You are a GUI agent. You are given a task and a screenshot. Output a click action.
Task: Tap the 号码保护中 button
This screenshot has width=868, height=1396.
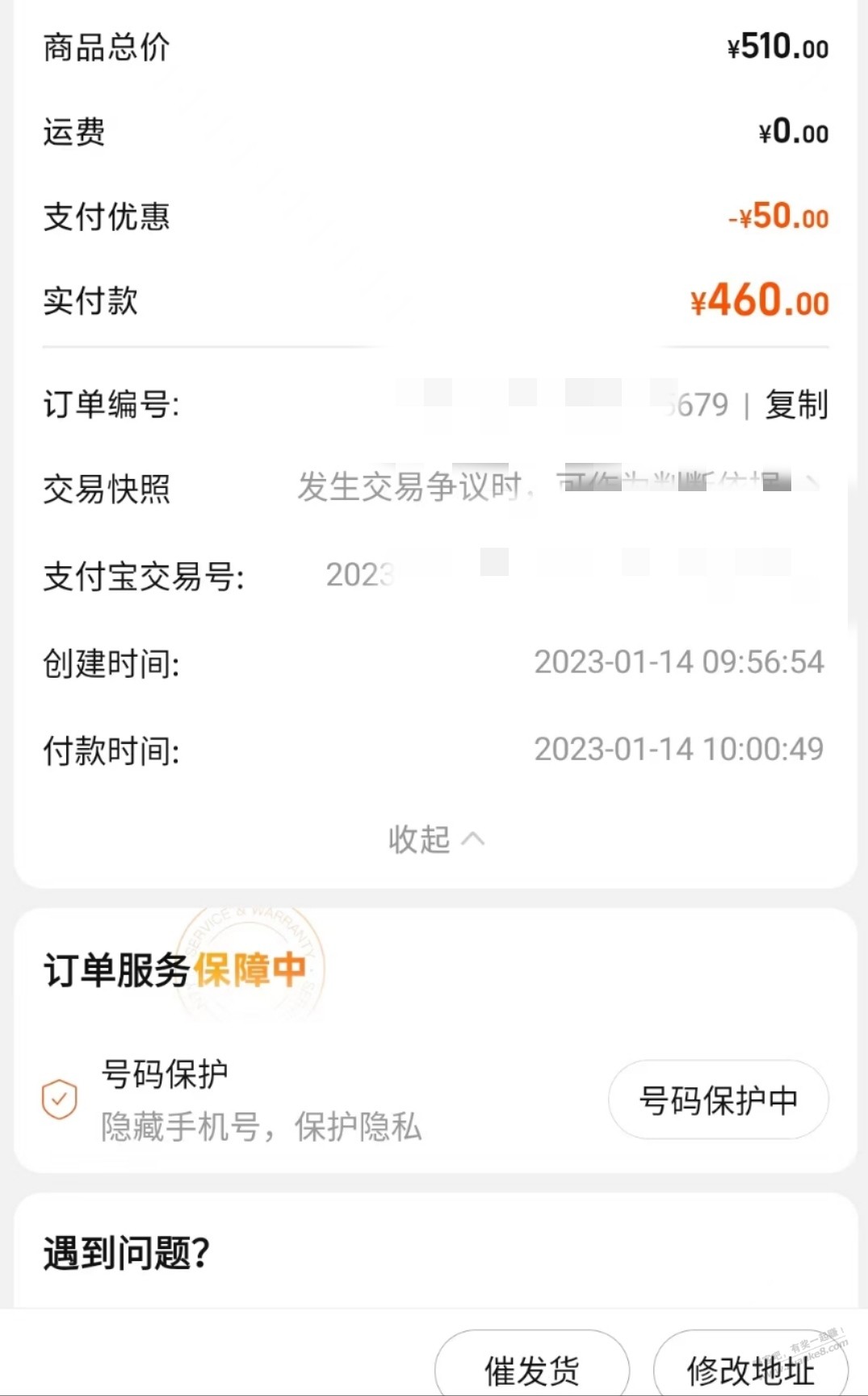[718, 1100]
